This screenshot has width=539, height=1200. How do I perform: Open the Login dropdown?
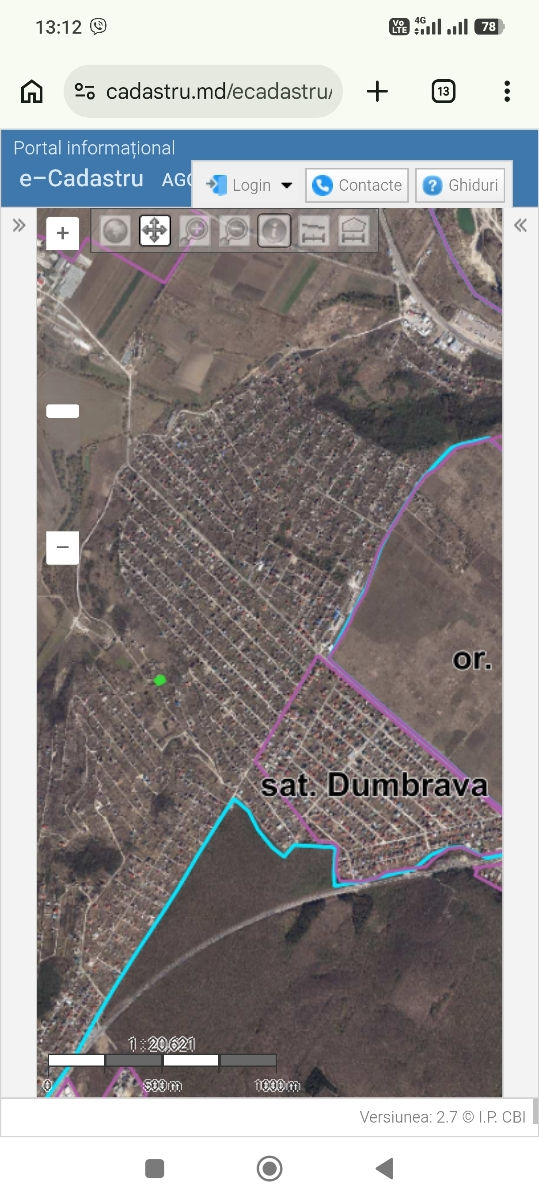(x=248, y=185)
